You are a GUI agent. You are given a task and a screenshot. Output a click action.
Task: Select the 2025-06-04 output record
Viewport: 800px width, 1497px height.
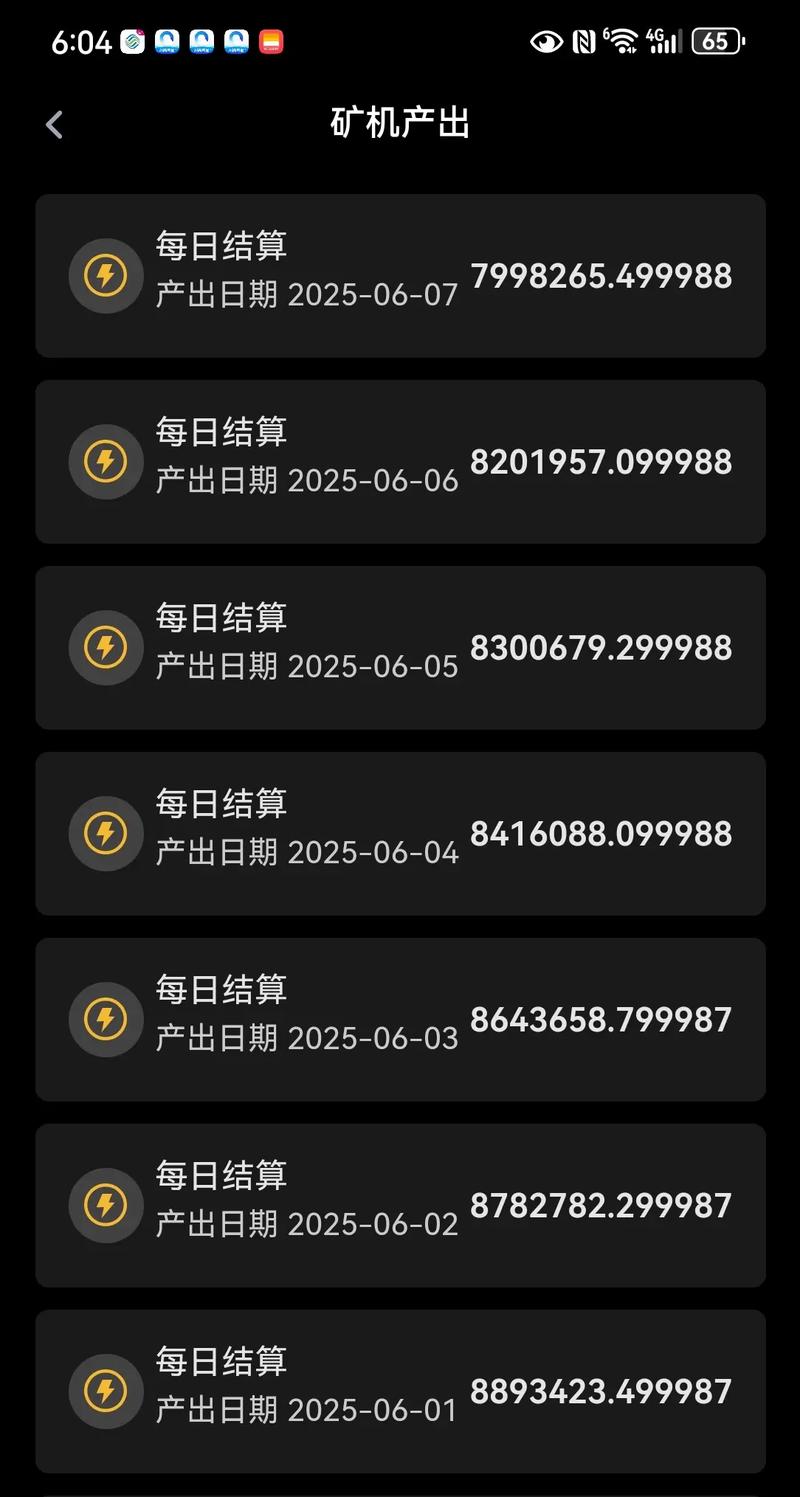(x=400, y=834)
